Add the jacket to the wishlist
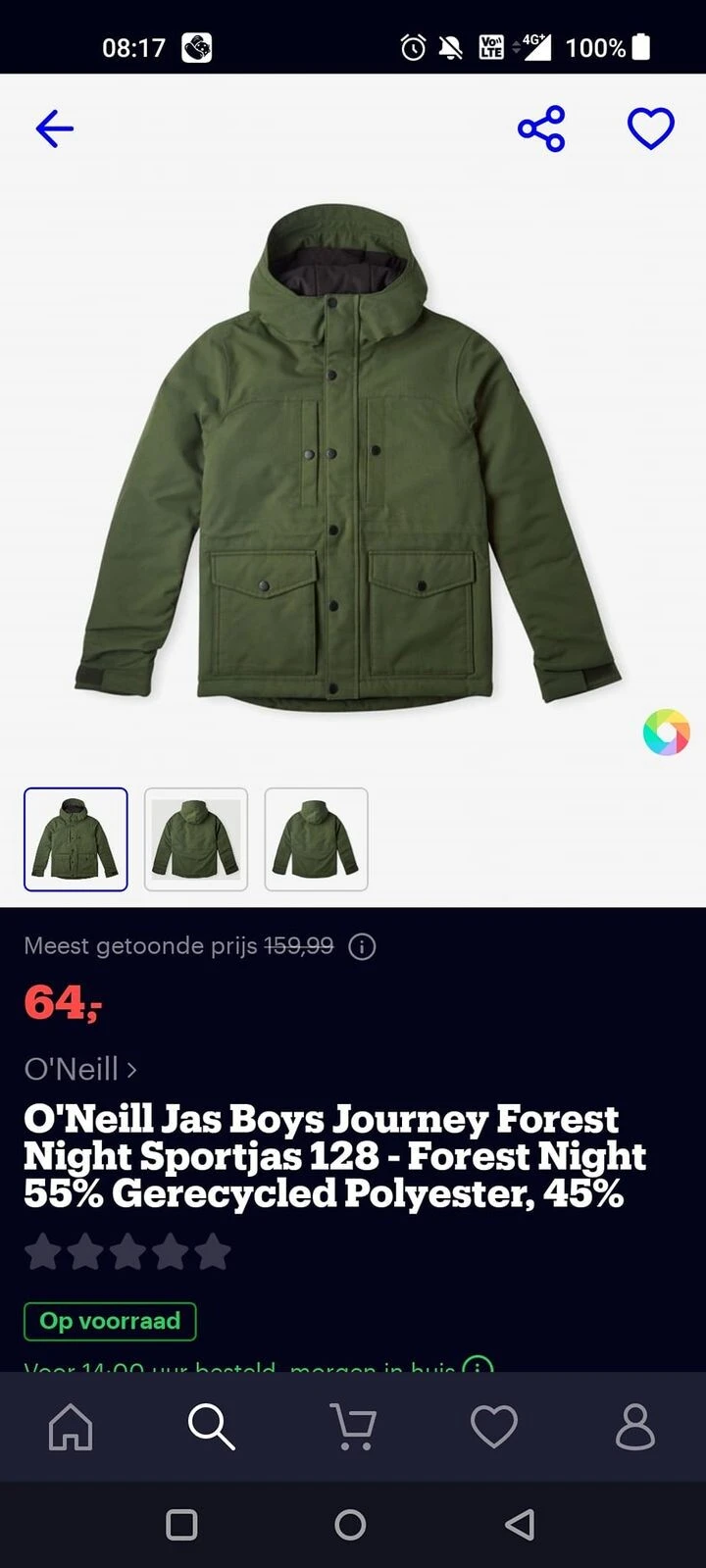Image resolution: width=706 pixels, height=1568 pixels. coord(651,128)
